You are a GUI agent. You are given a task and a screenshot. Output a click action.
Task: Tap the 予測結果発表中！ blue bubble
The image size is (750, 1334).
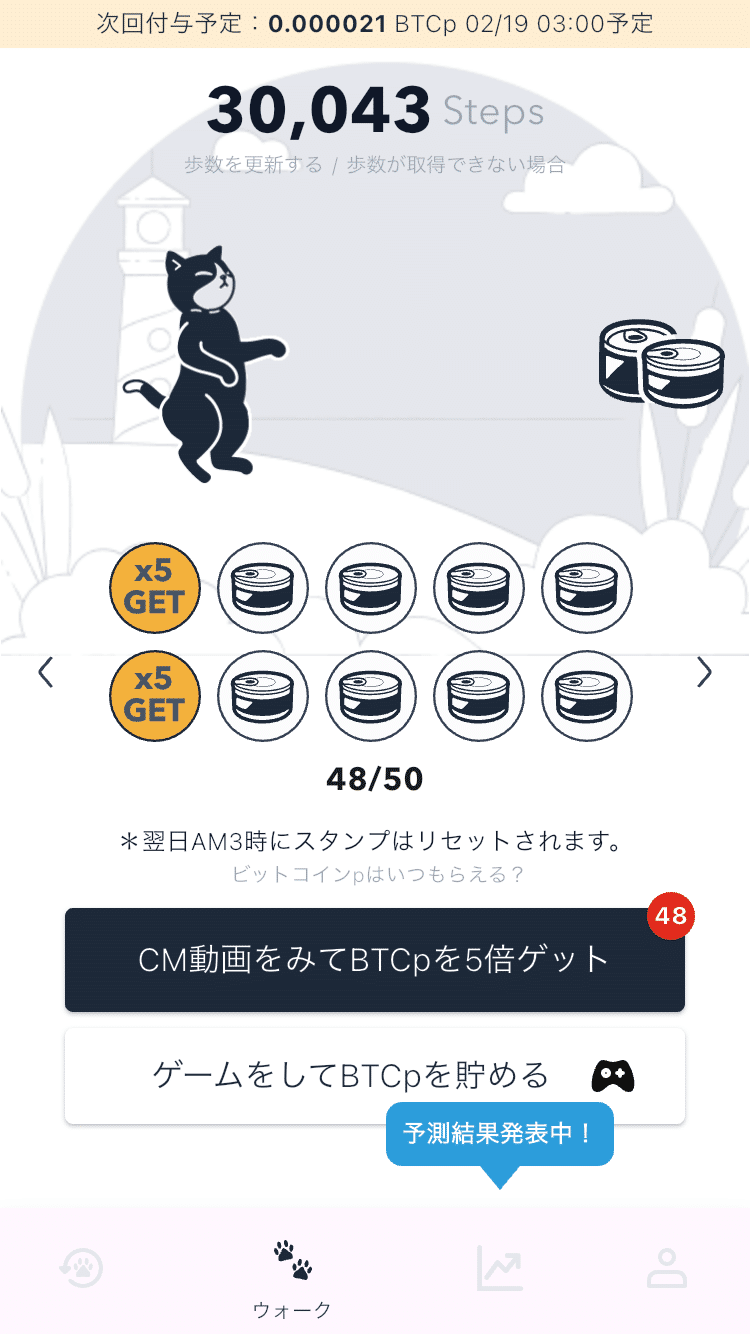[x=500, y=1133]
